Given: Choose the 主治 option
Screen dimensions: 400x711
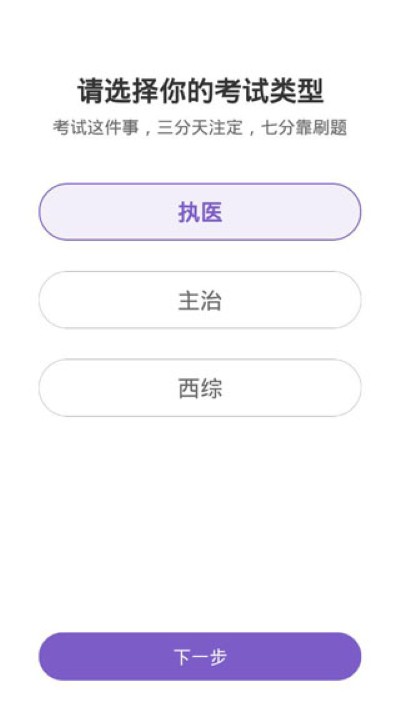Looking at the screenshot, I should point(200,300).
